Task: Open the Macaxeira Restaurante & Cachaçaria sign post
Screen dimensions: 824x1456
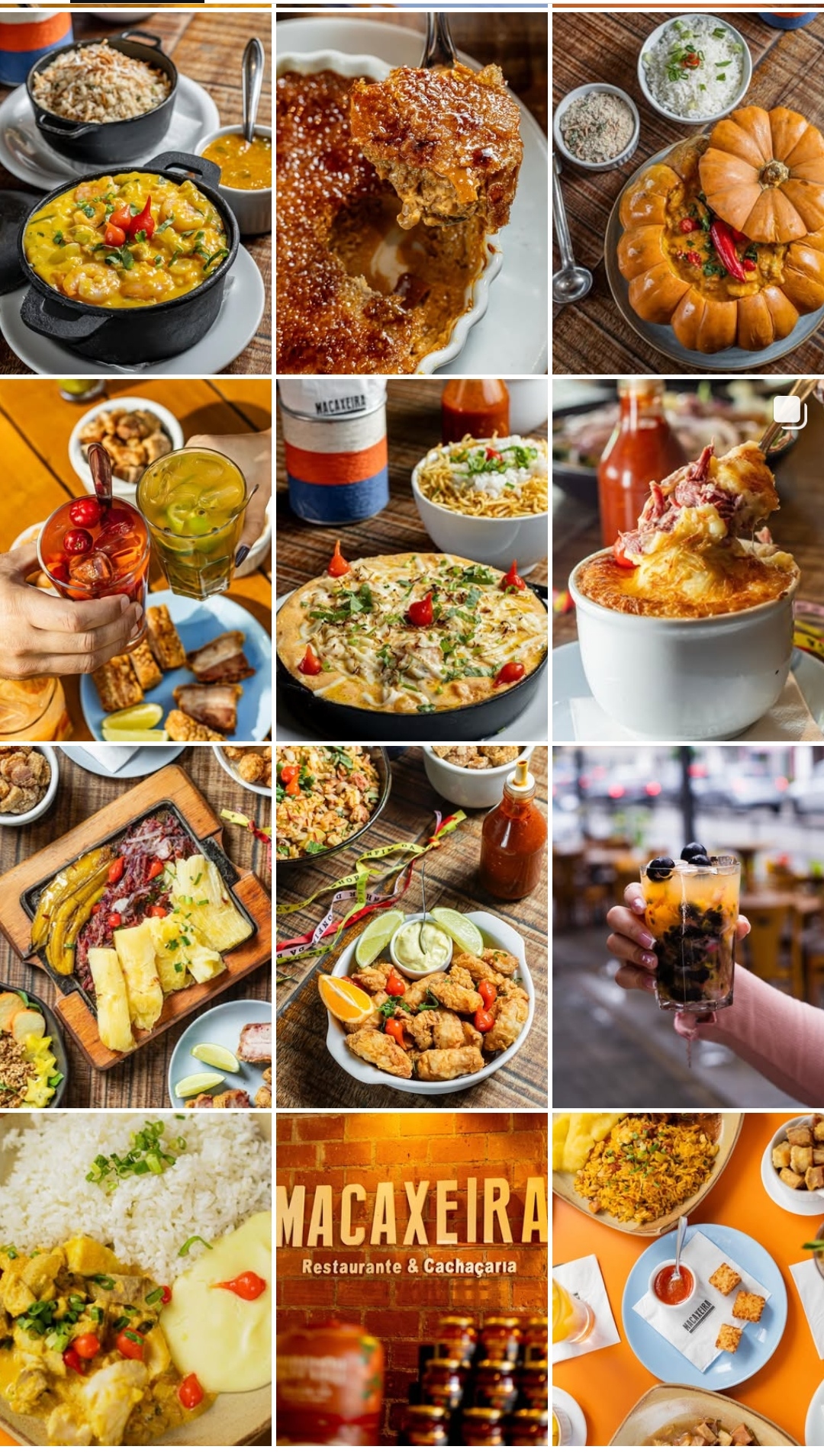Action: (411, 1278)
